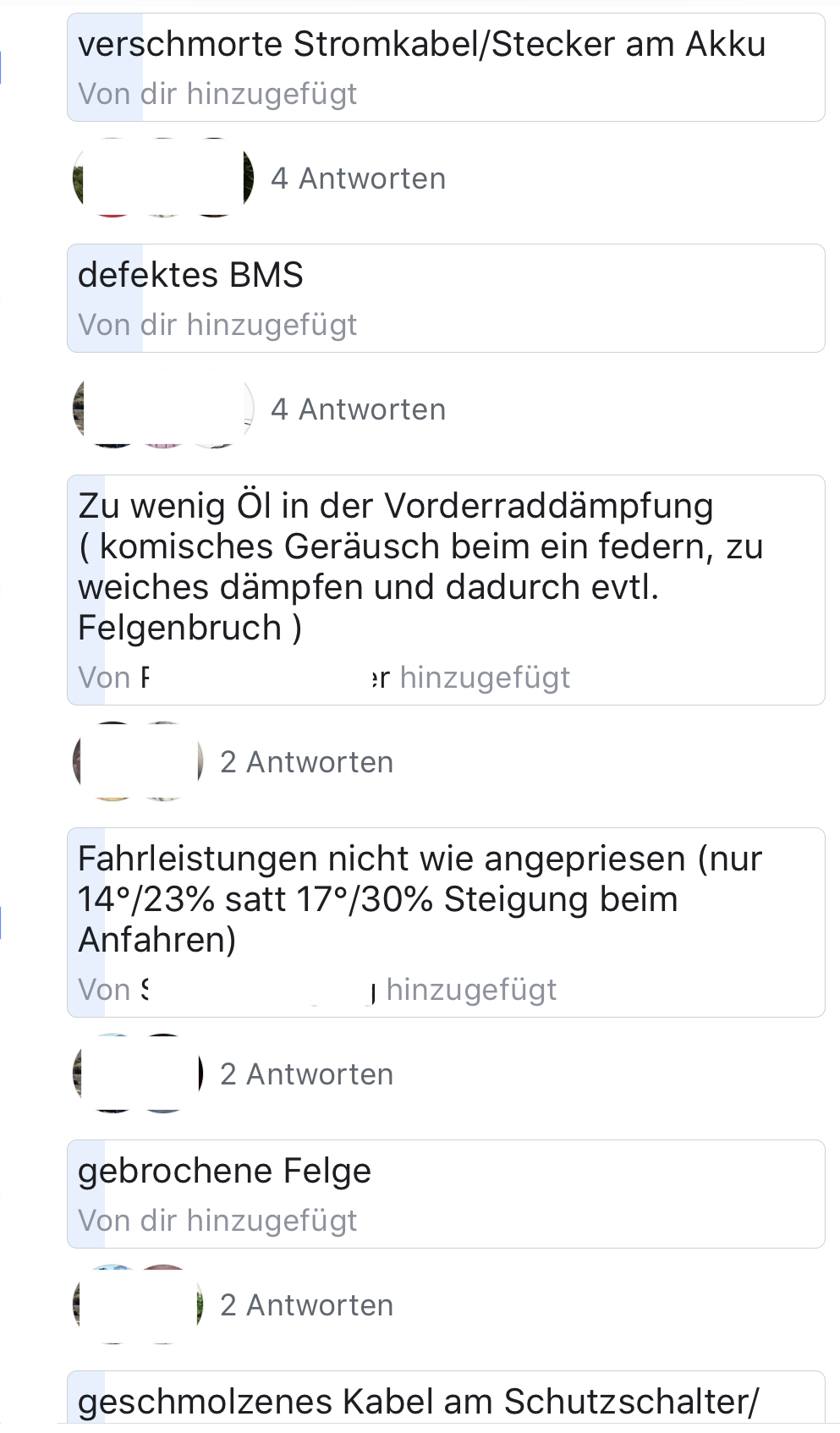Screen dimensions: 840x1433
Task: Select the 'defektes BMS' poll option
Action: coord(446,298)
